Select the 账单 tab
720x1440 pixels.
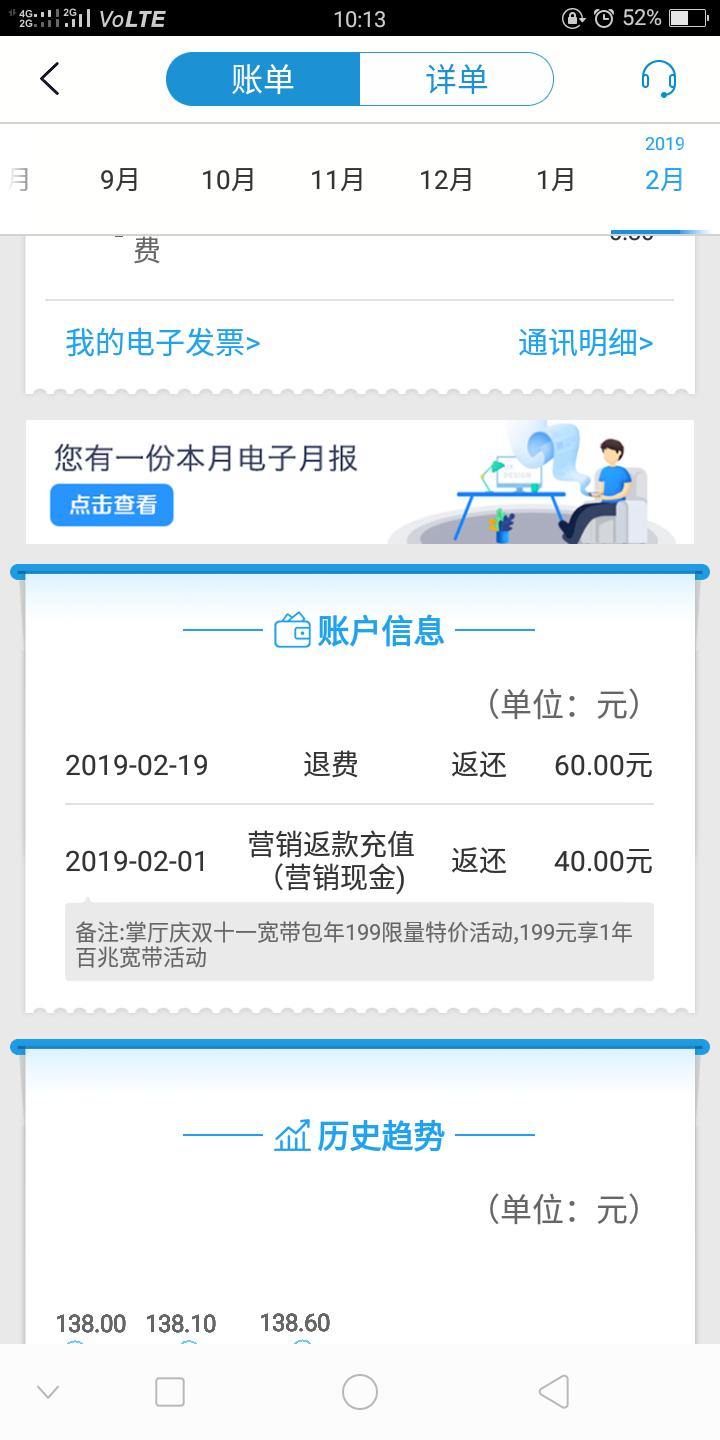(264, 79)
